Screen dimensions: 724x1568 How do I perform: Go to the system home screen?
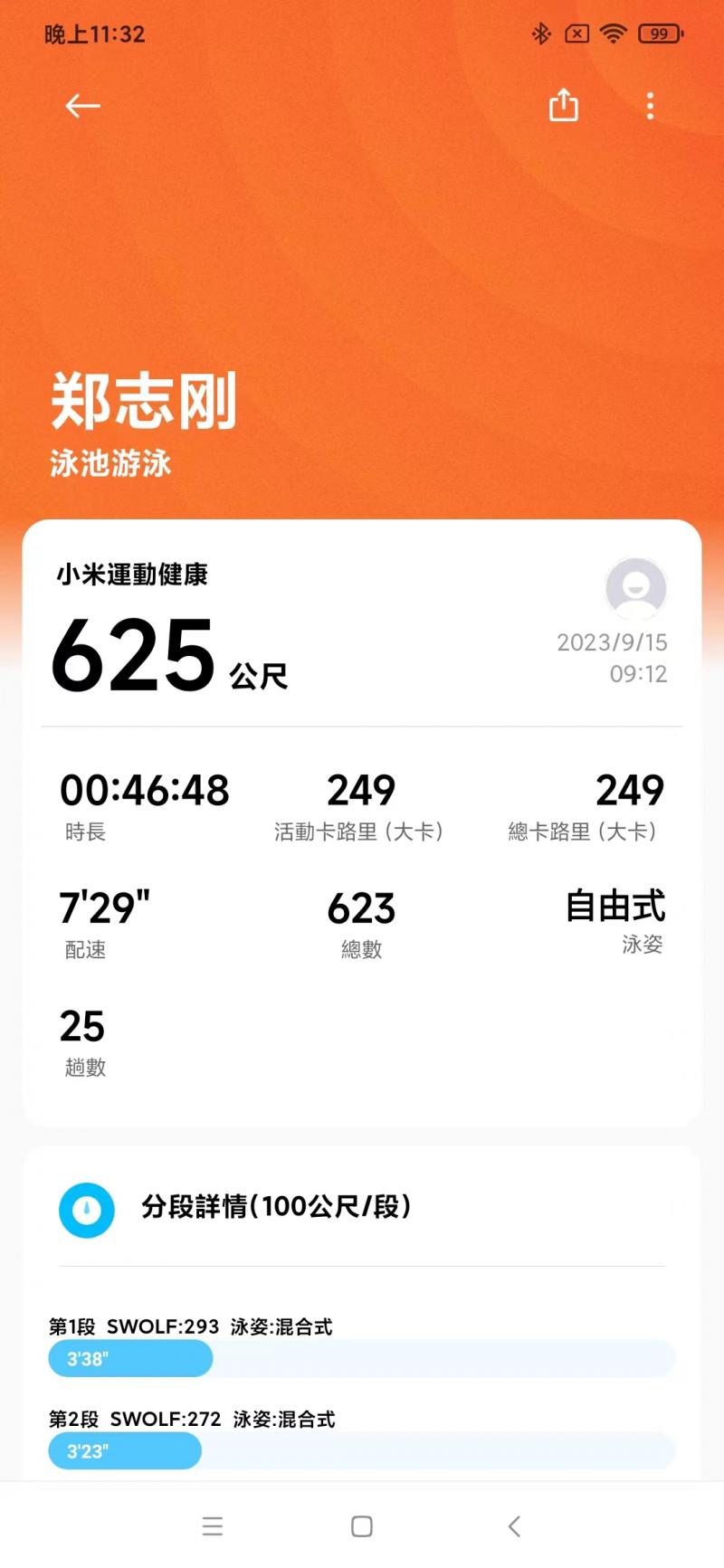click(x=362, y=1526)
